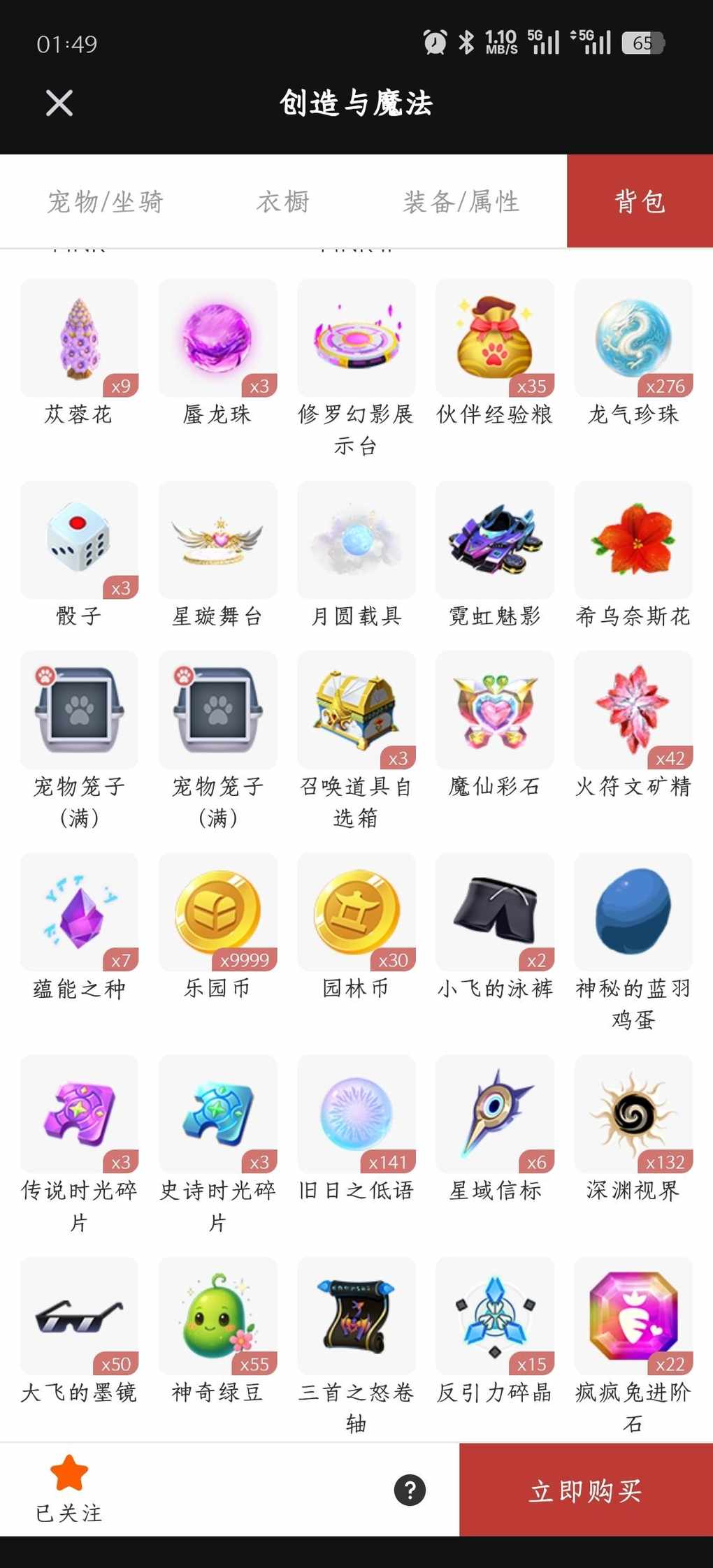This screenshot has height=1568, width=713.
Task: View the 伙伴经验粮 item
Action: click(x=495, y=338)
